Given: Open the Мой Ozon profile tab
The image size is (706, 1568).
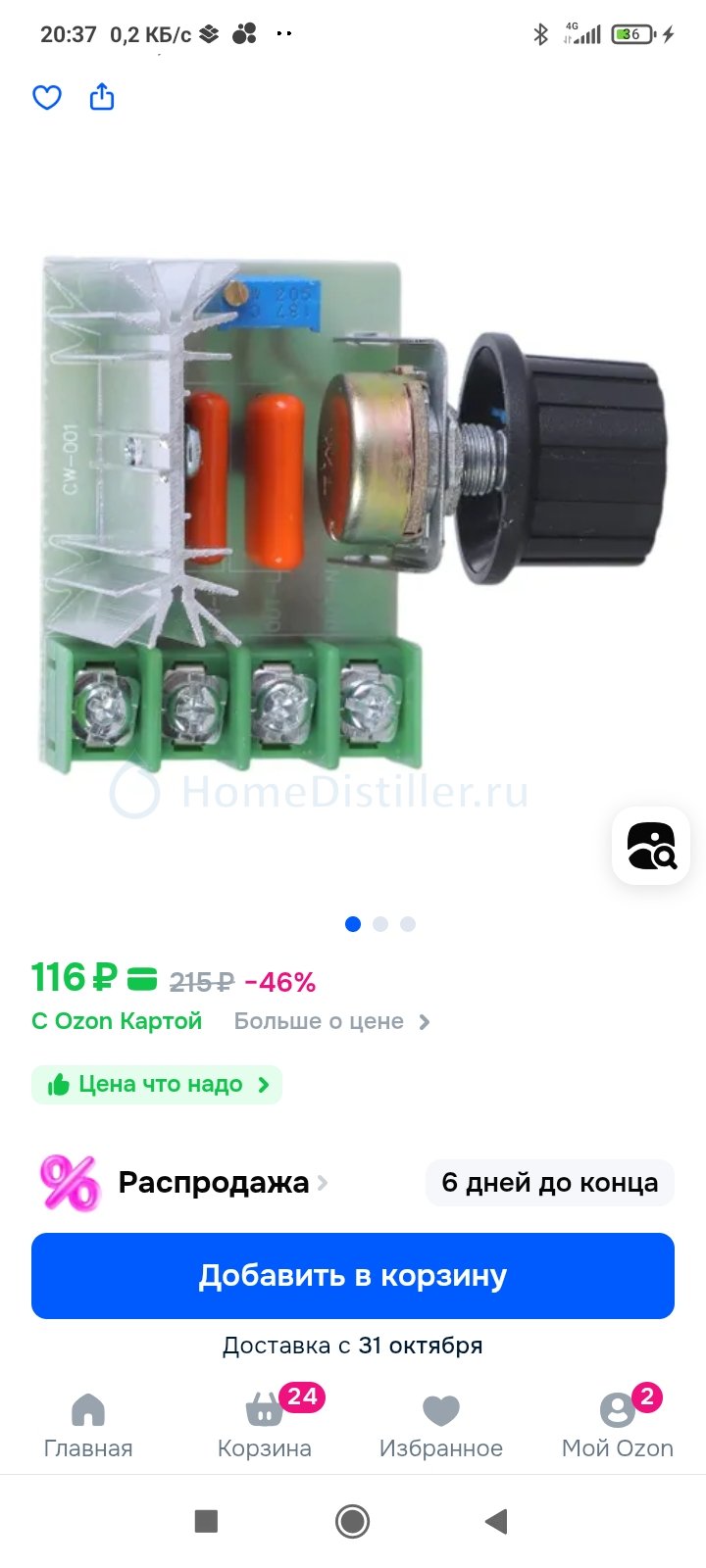Looking at the screenshot, I should [x=618, y=1426].
